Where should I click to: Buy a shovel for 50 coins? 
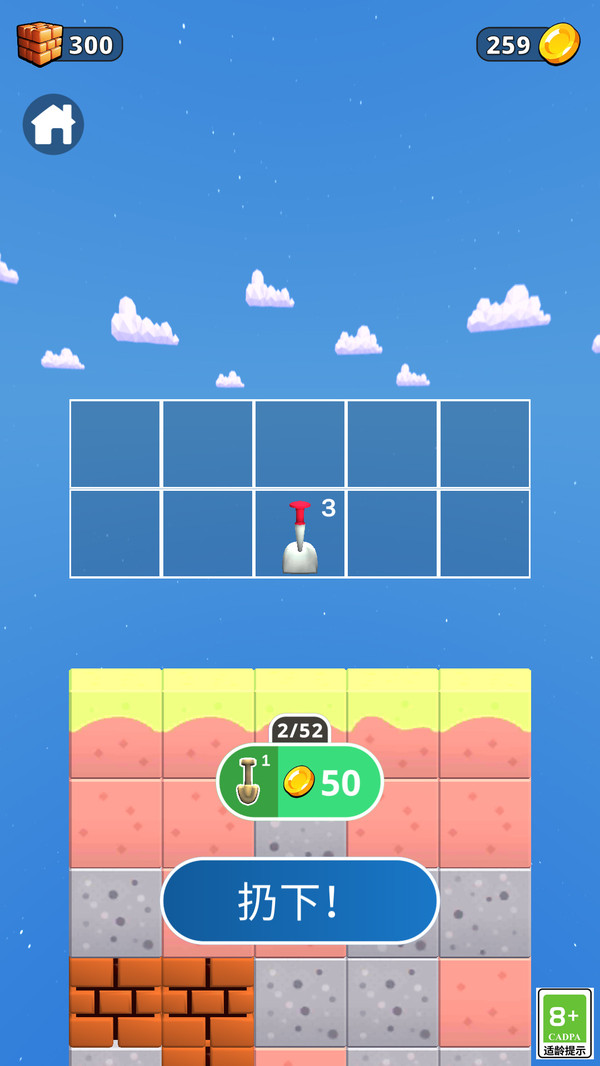click(300, 782)
